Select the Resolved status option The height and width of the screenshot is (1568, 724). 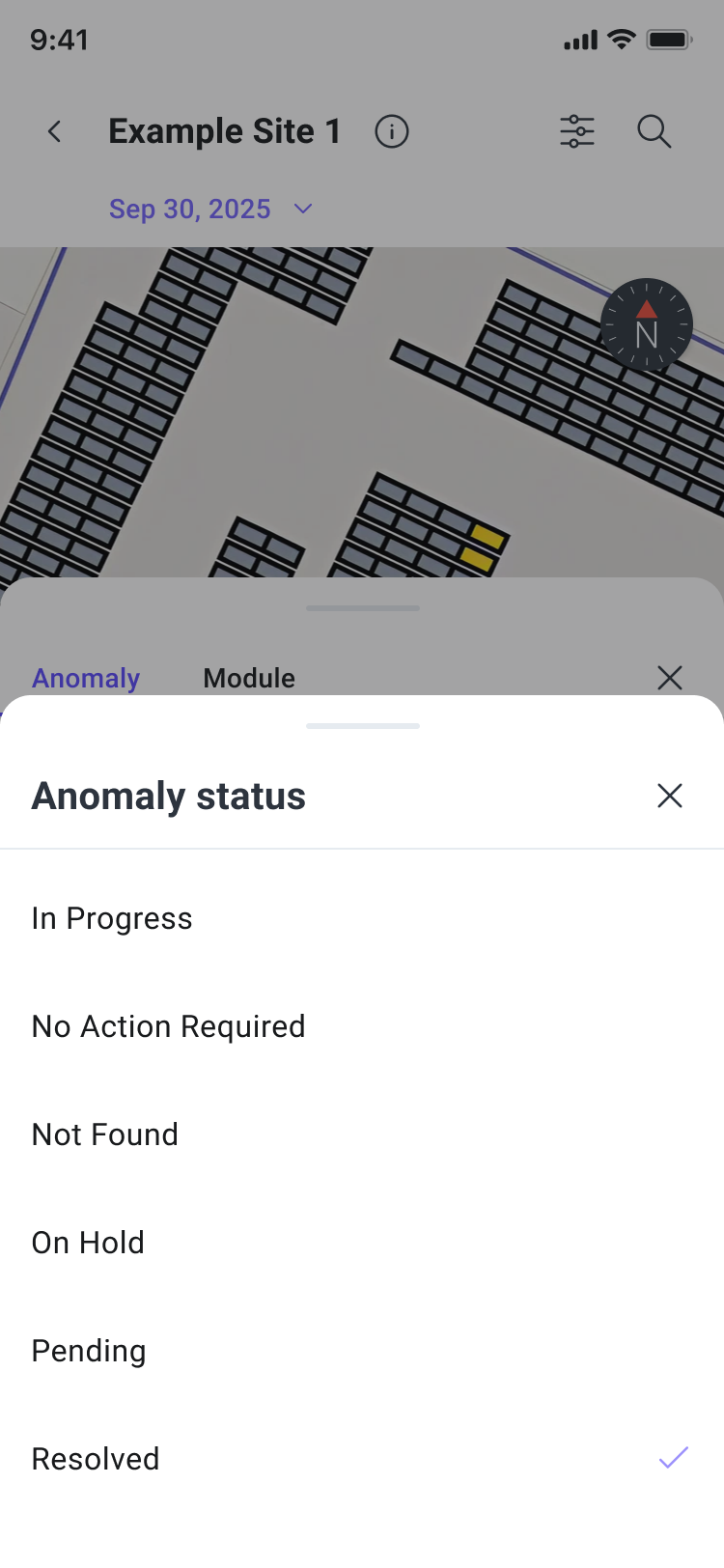coord(362,1459)
